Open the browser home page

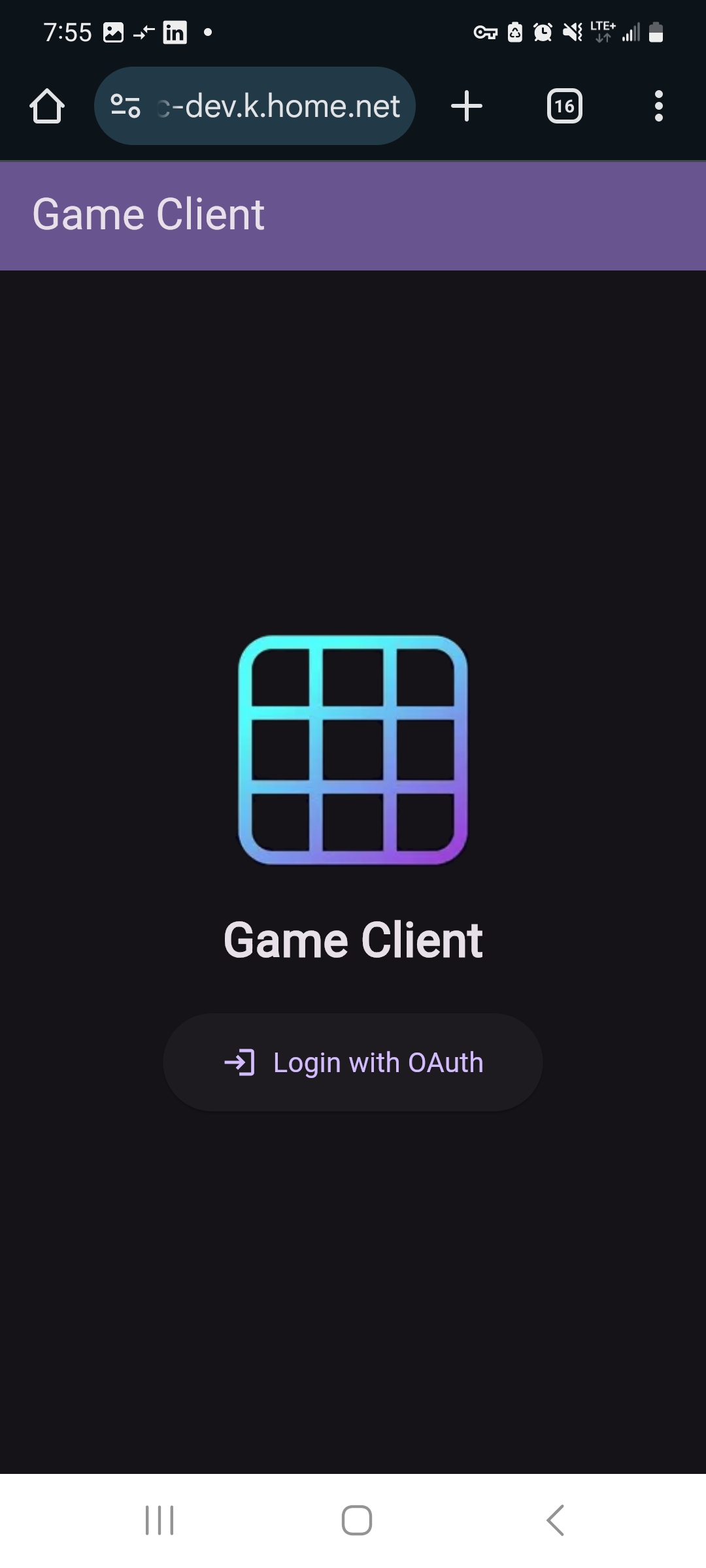(47, 106)
